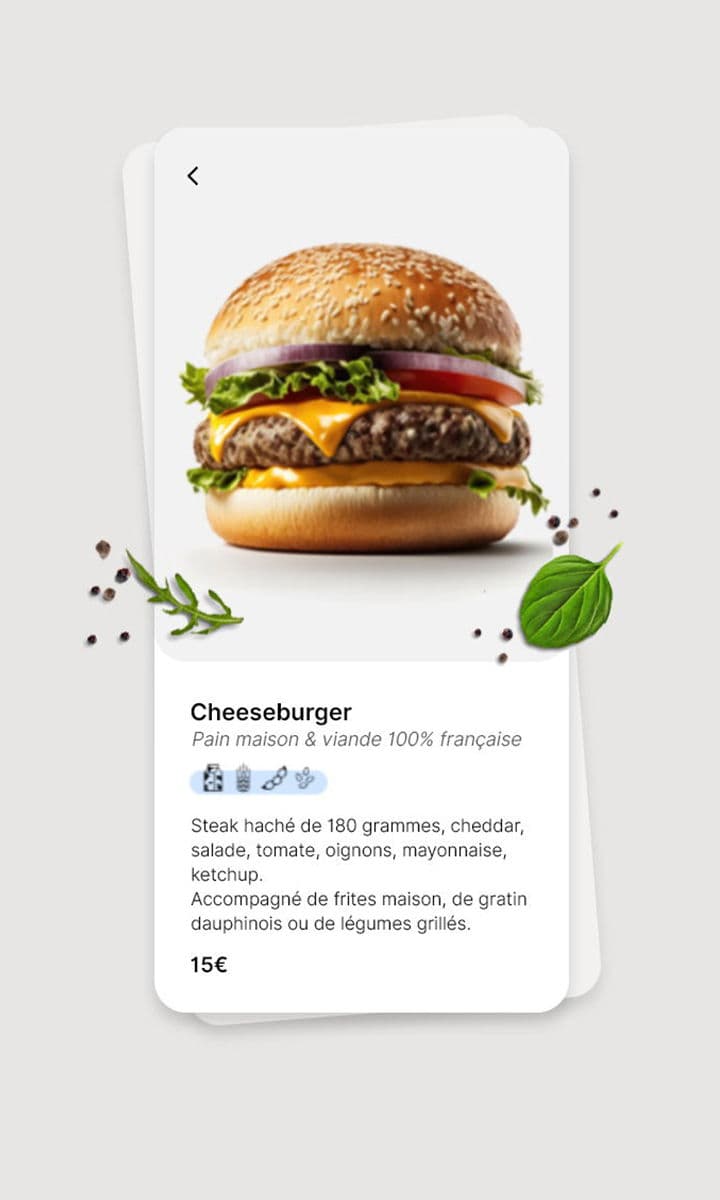Select the Cheeseburger title
Screen dimensions: 720x1200
(271, 712)
